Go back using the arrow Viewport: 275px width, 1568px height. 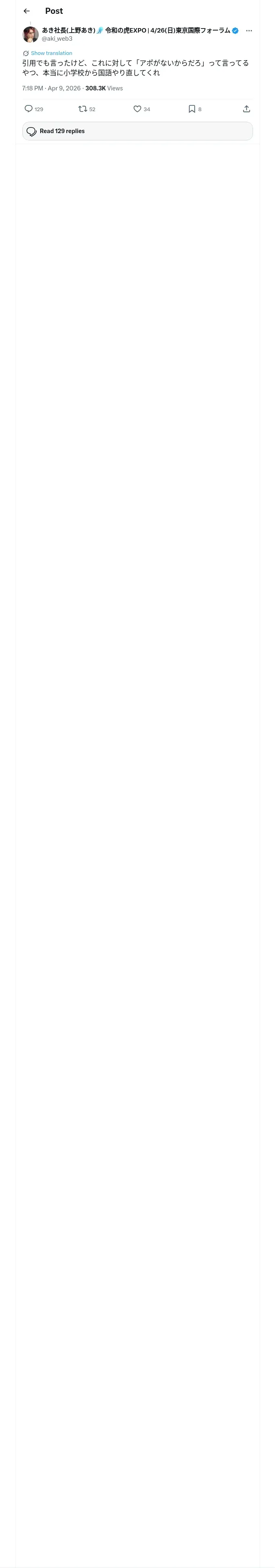point(26,11)
